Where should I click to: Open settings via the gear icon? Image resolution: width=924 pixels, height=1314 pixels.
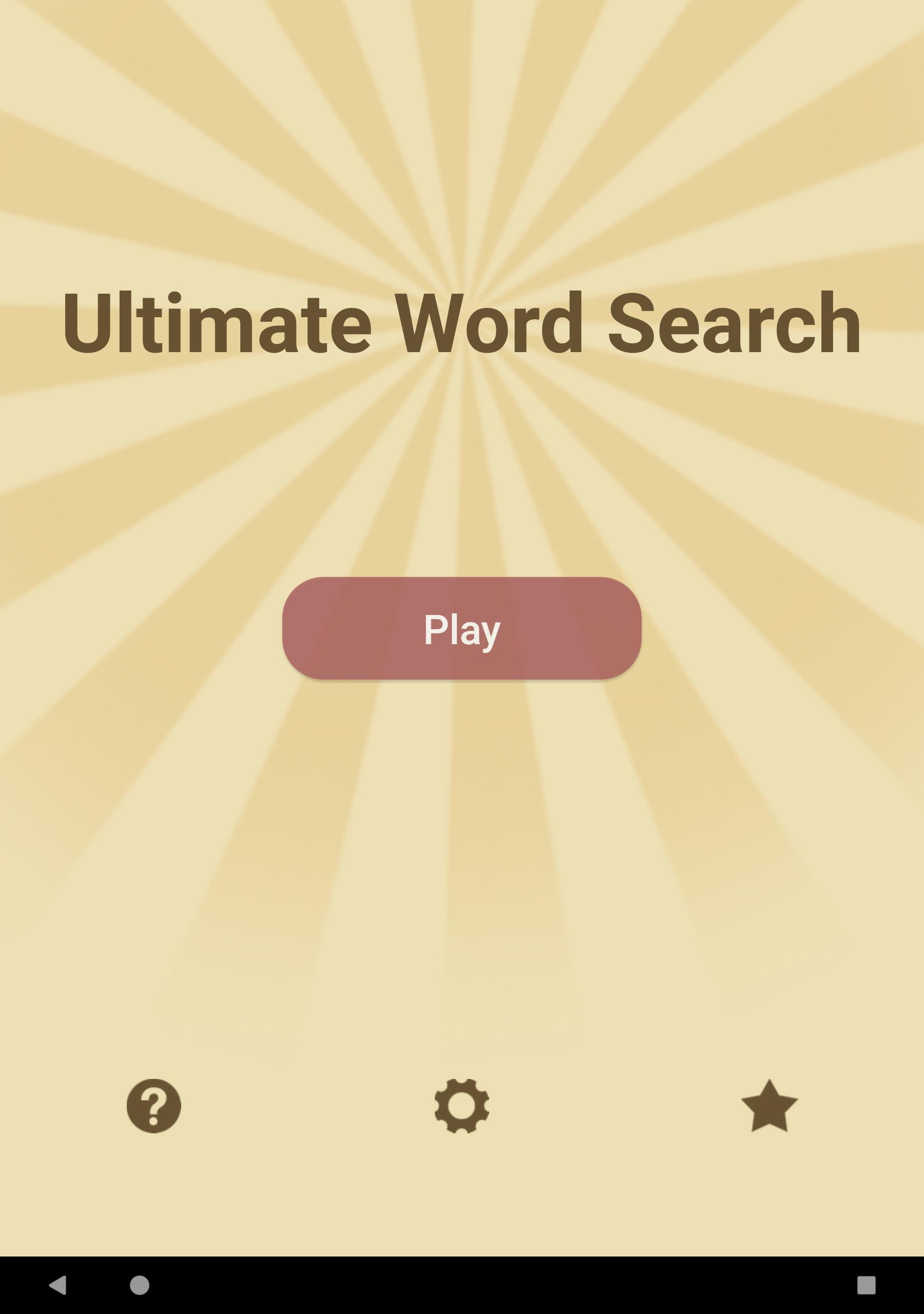tap(461, 1106)
